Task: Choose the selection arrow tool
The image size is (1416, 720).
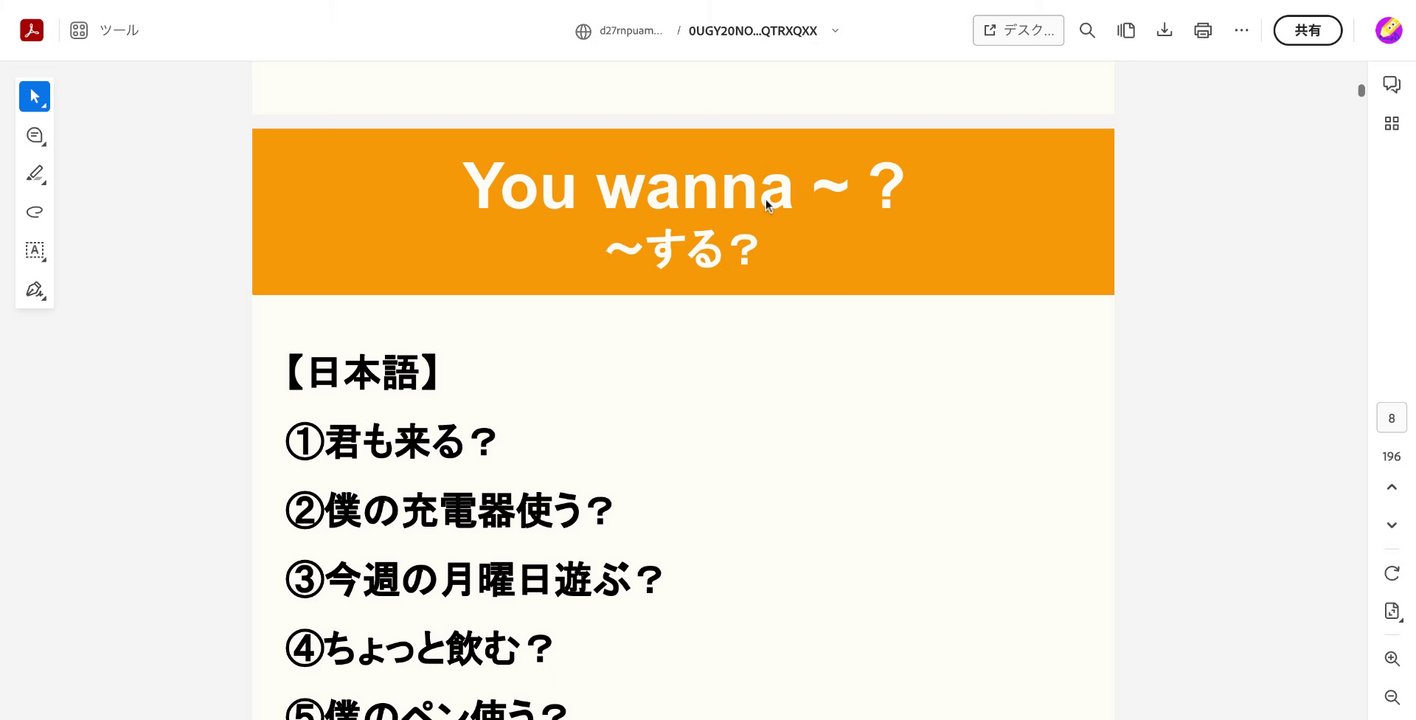Action: (x=35, y=97)
